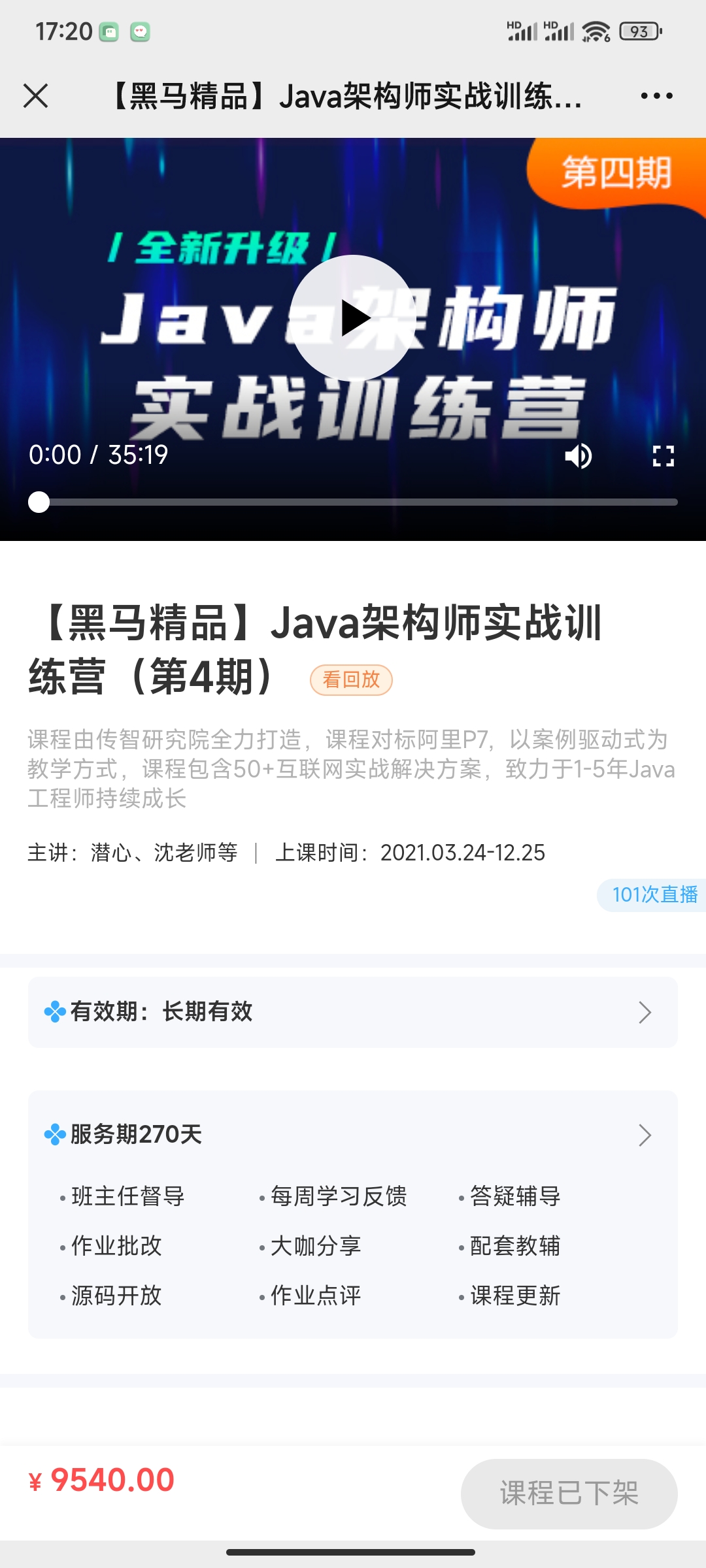Tap the clover icon beside 有效期
Image resolution: width=706 pixels, height=1568 pixels.
(55, 1012)
